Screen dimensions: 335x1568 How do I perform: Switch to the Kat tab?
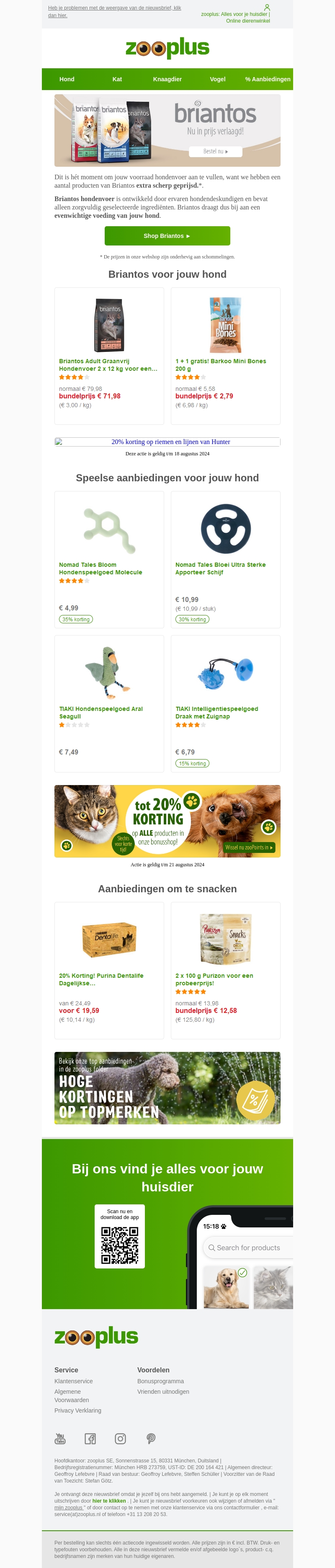pyautogui.click(x=117, y=79)
